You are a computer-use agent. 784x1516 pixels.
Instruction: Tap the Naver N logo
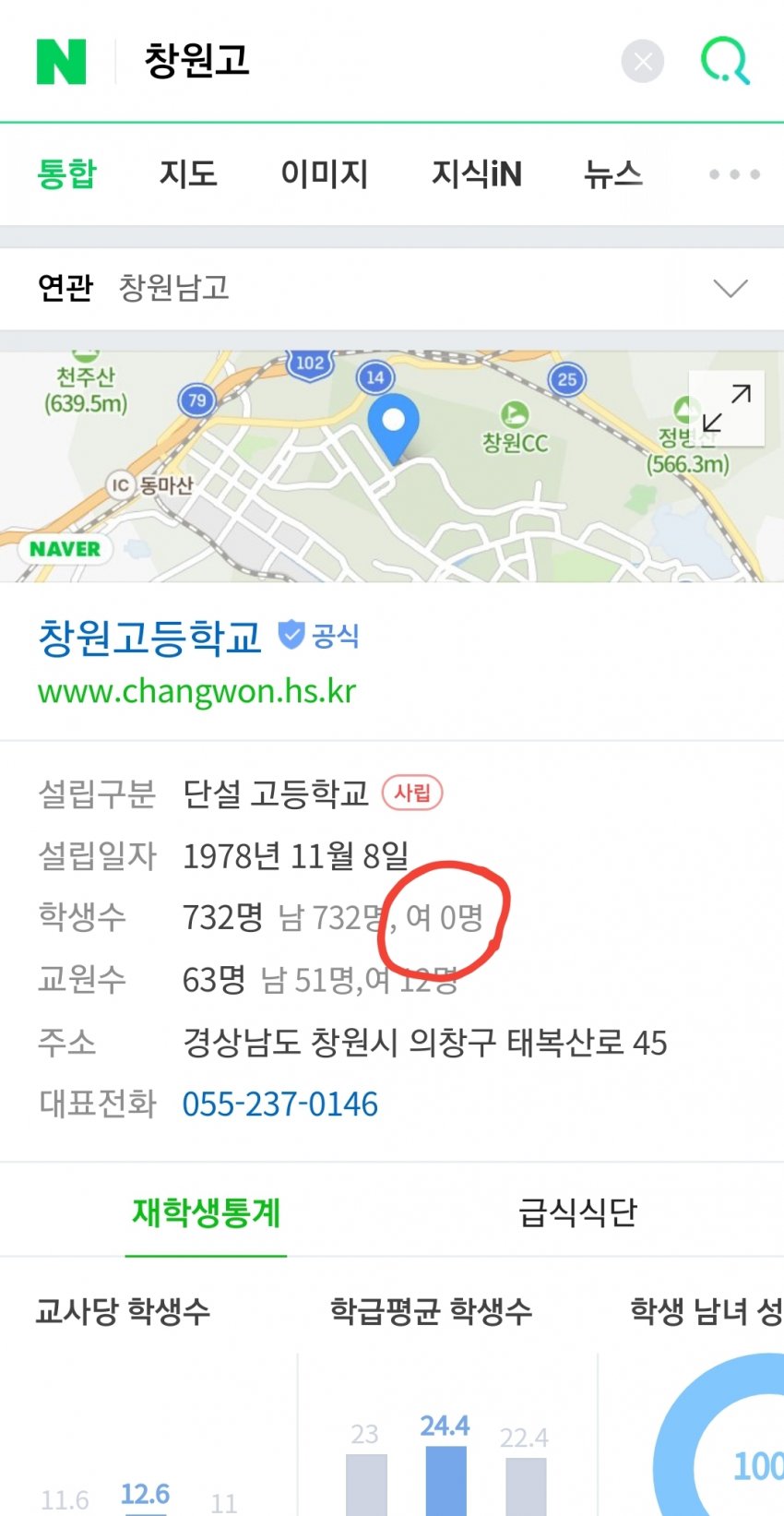(61, 62)
